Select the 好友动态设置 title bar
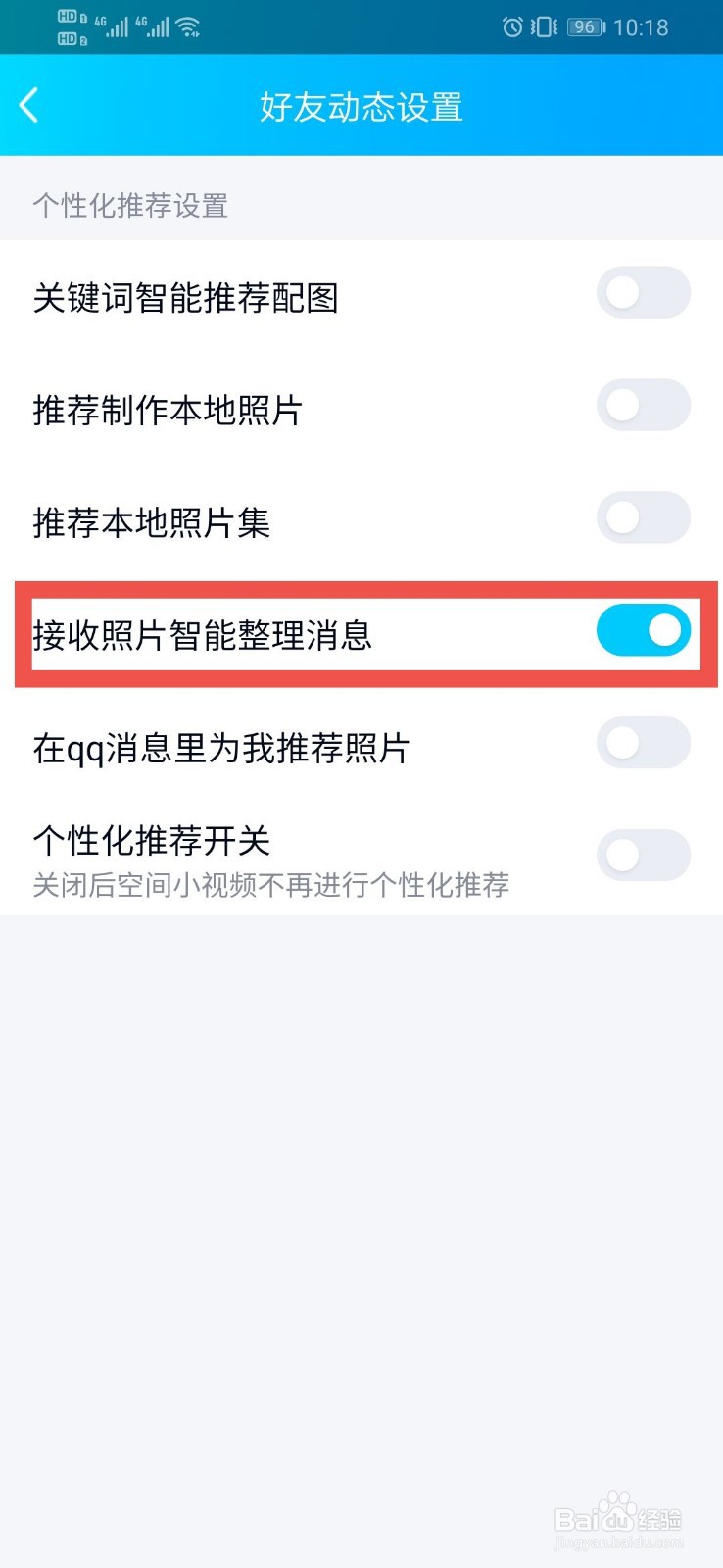 coord(361,107)
